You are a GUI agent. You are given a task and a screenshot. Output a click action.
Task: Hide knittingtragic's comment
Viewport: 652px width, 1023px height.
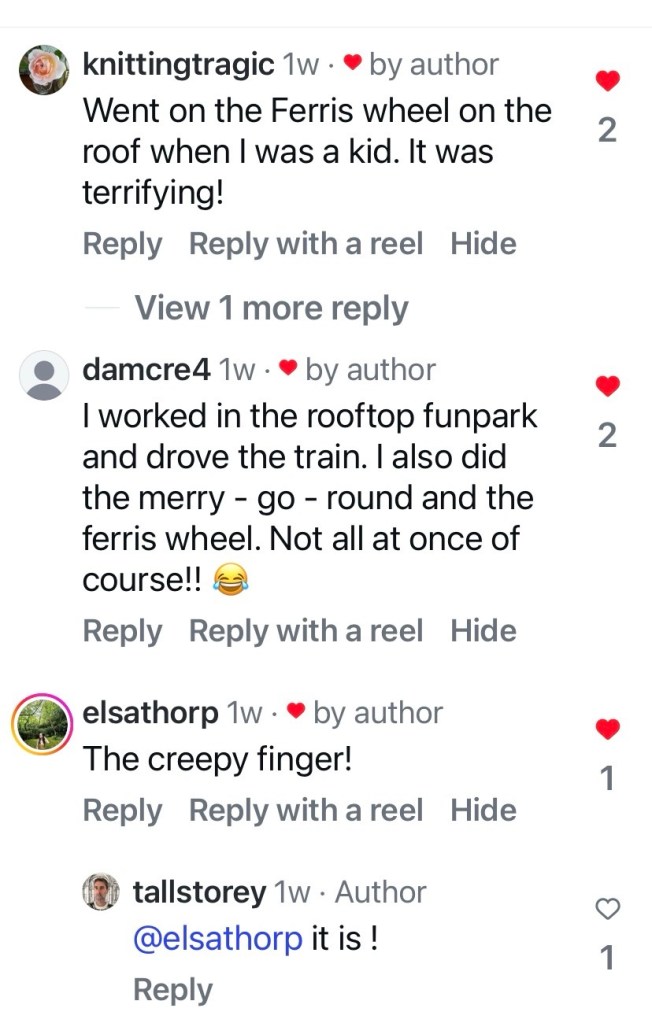483,244
